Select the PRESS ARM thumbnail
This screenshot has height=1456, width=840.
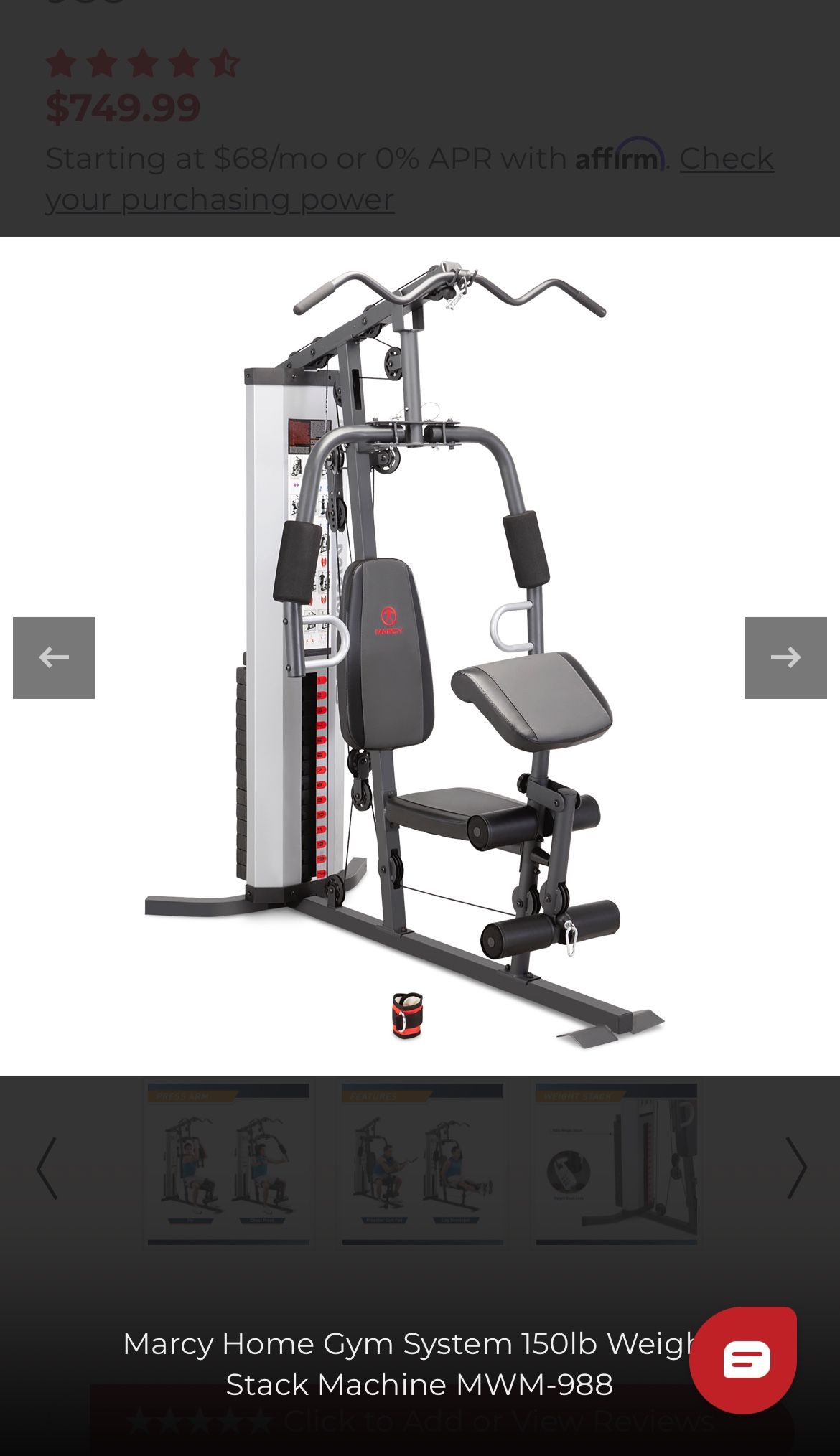pos(228,1161)
